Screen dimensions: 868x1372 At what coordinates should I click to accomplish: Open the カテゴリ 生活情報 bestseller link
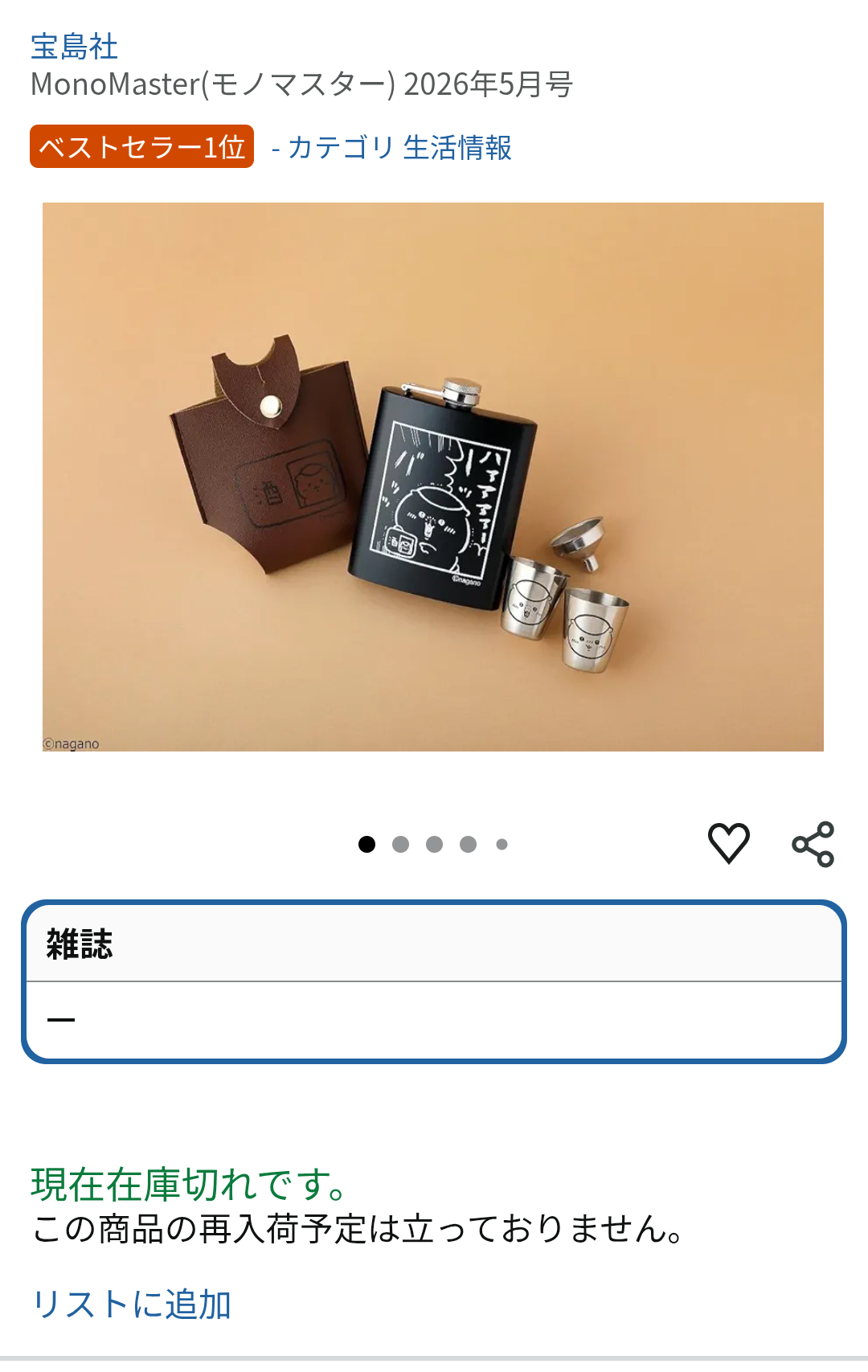[x=399, y=148]
